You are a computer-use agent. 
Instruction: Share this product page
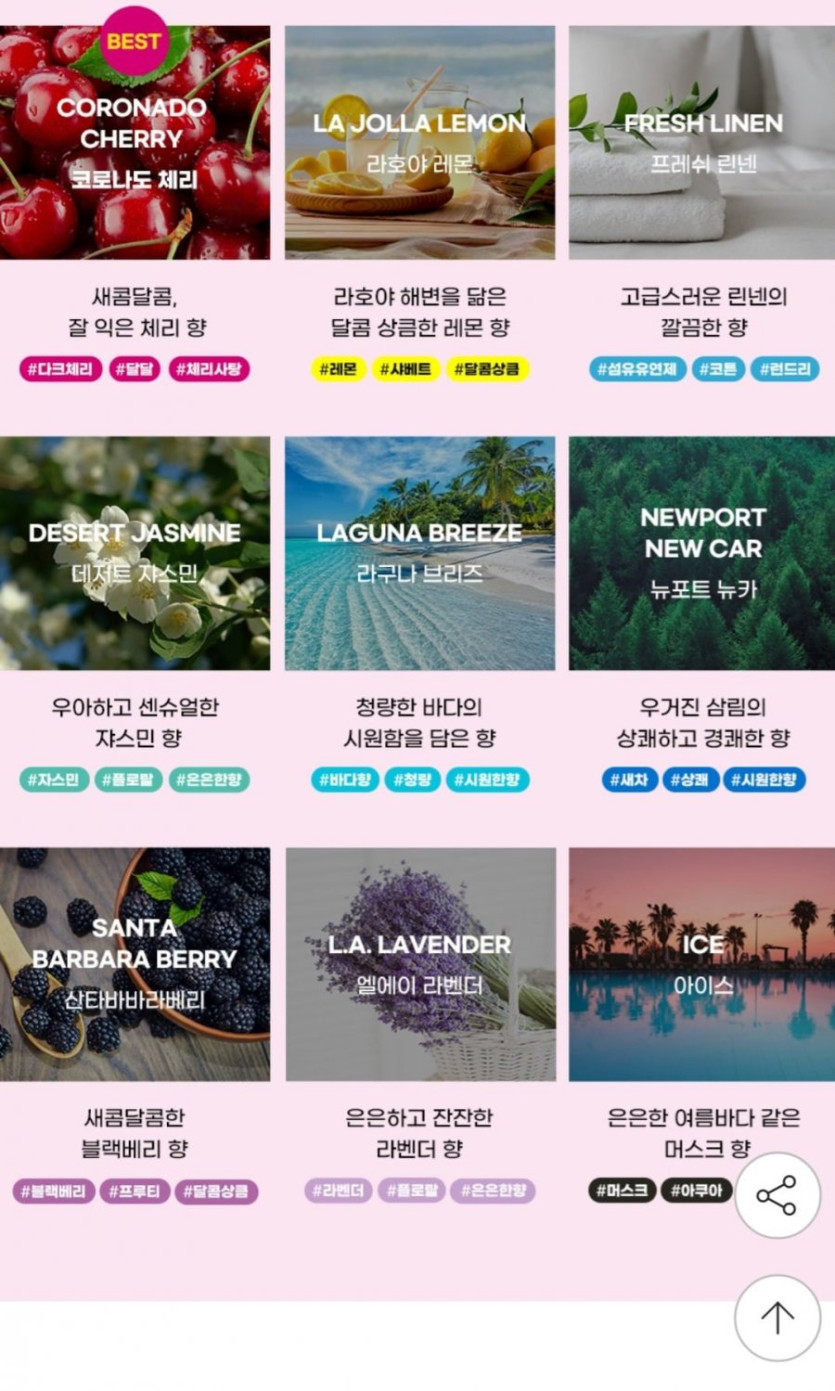tap(777, 1196)
